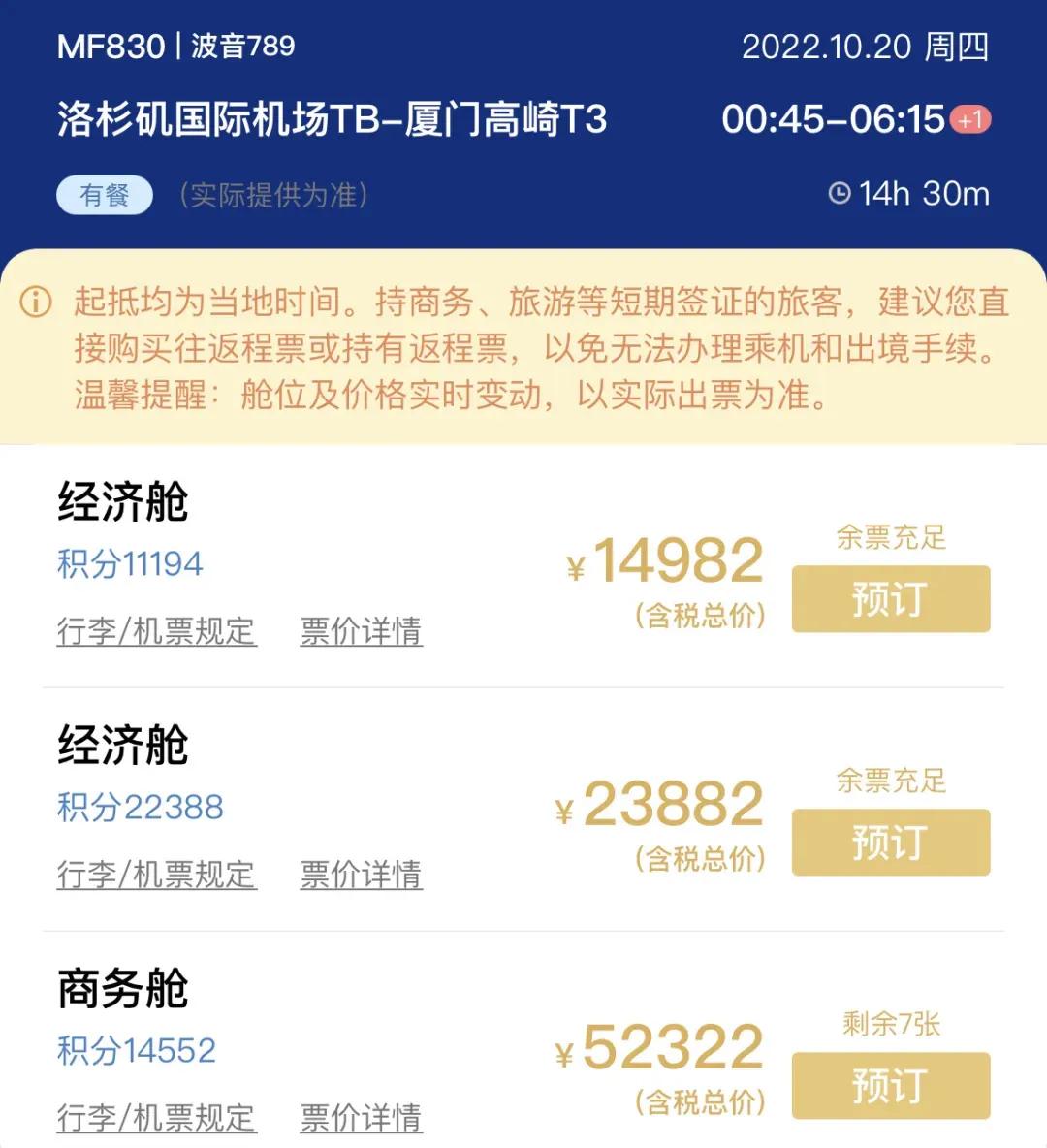Click the clock icon beside flight duration

(x=840, y=194)
